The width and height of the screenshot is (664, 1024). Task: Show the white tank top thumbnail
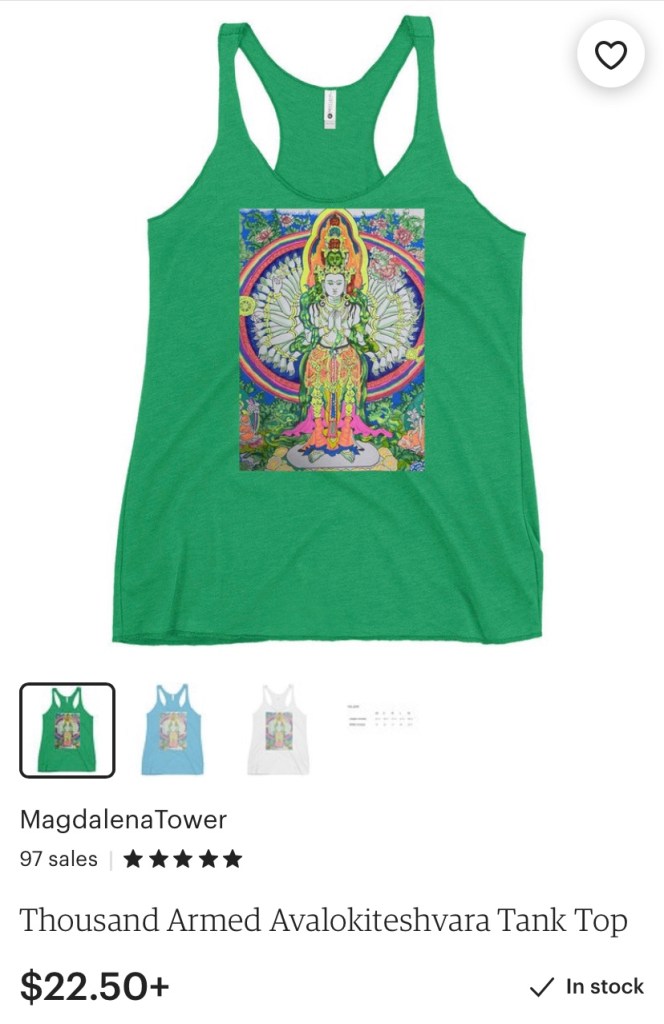click(x=279, y=729)
